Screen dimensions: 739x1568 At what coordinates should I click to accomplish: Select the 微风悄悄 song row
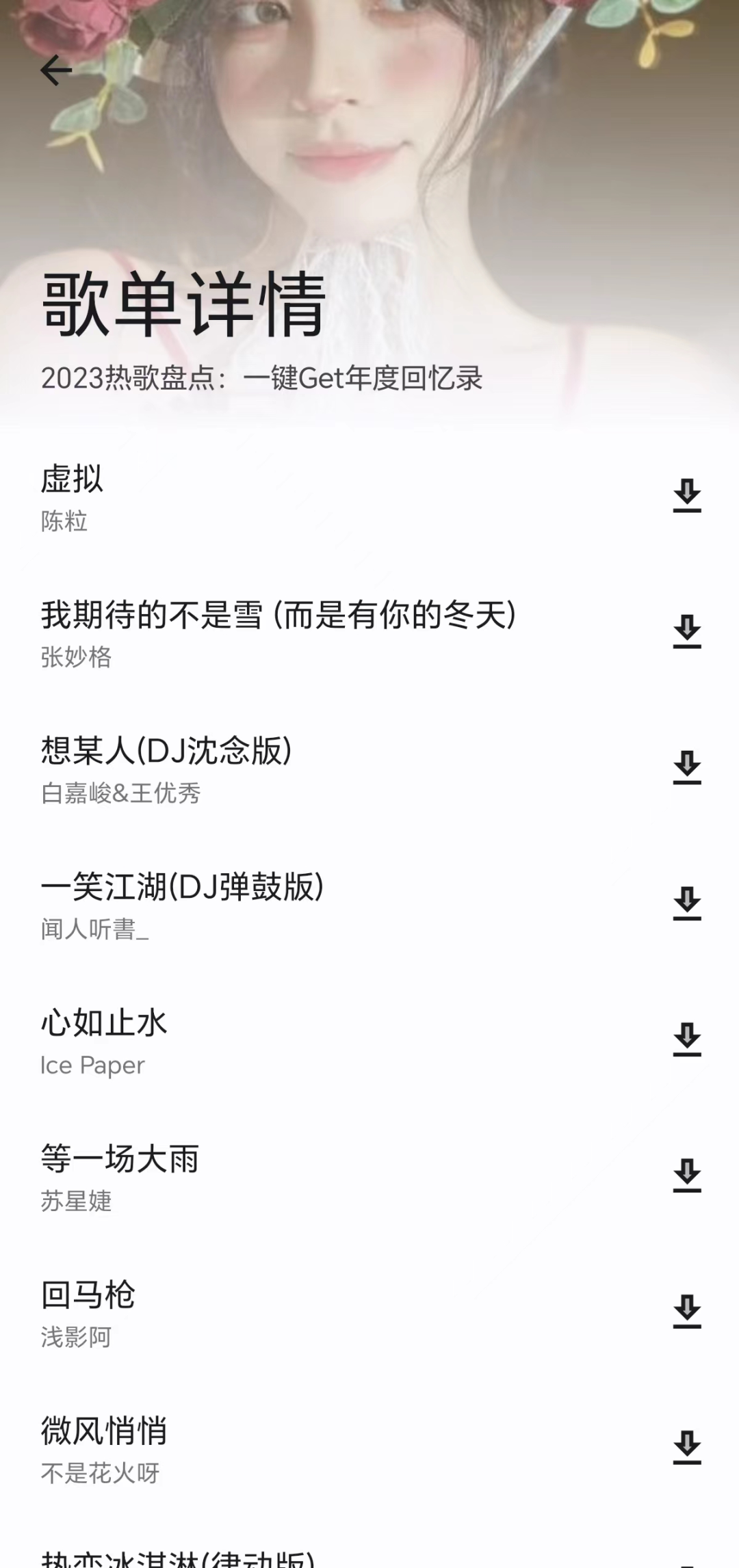click(x=274, y=1448)
